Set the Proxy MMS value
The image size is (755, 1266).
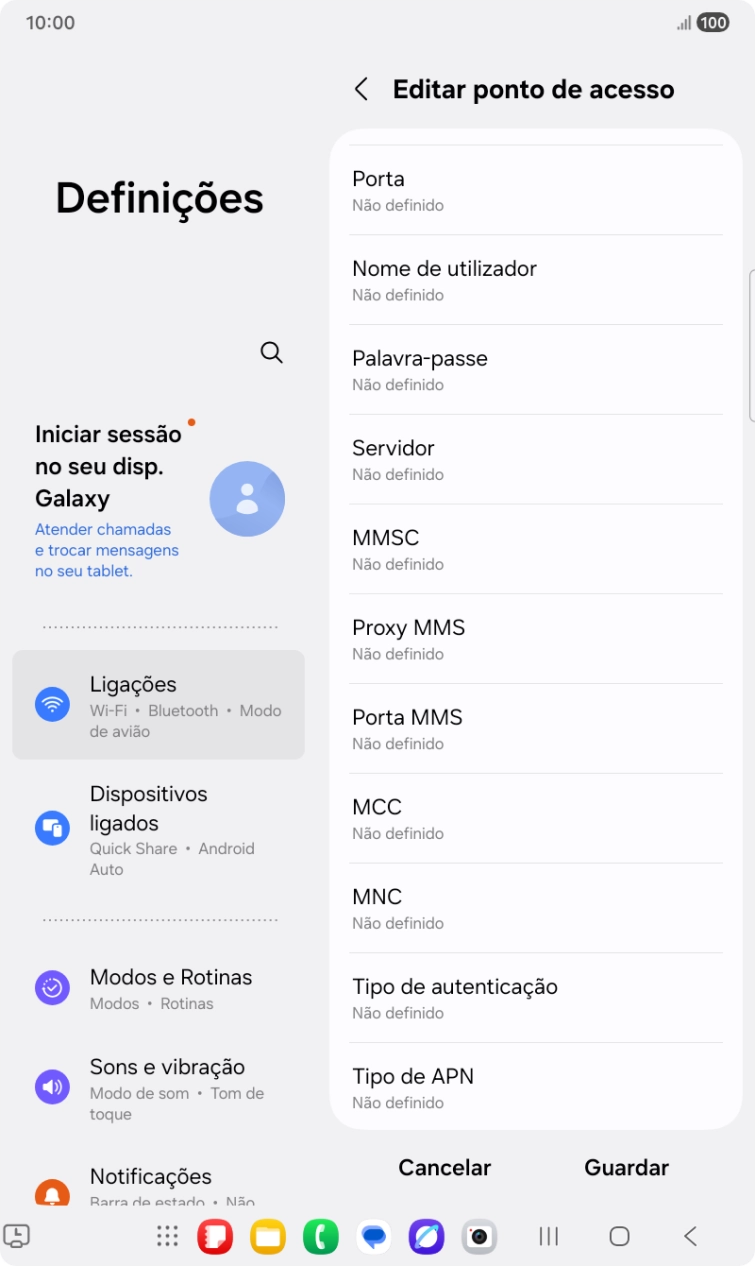pyautogui.click(x=535, y=639)
